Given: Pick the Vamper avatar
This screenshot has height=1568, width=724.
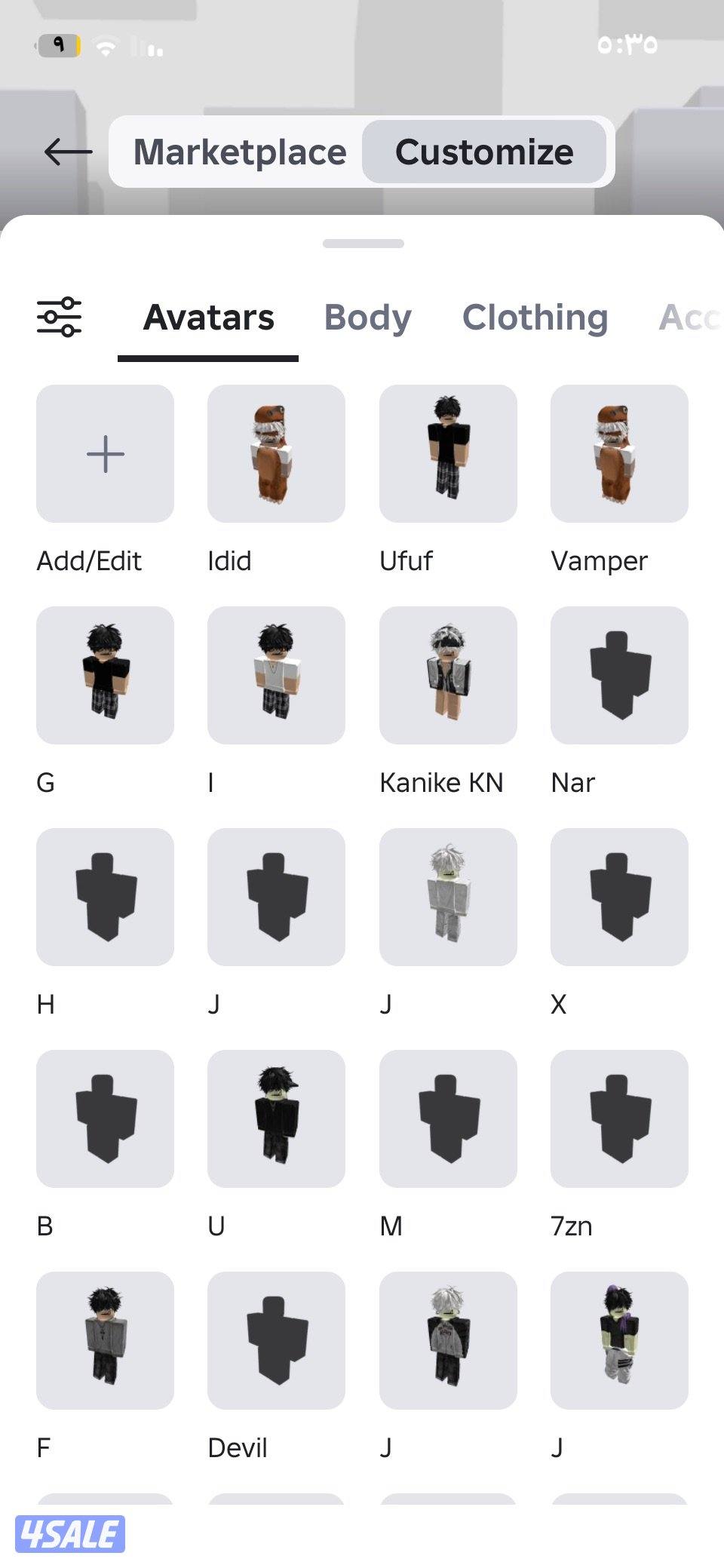Looking at the screenshot, I should (x=619, y=454).
